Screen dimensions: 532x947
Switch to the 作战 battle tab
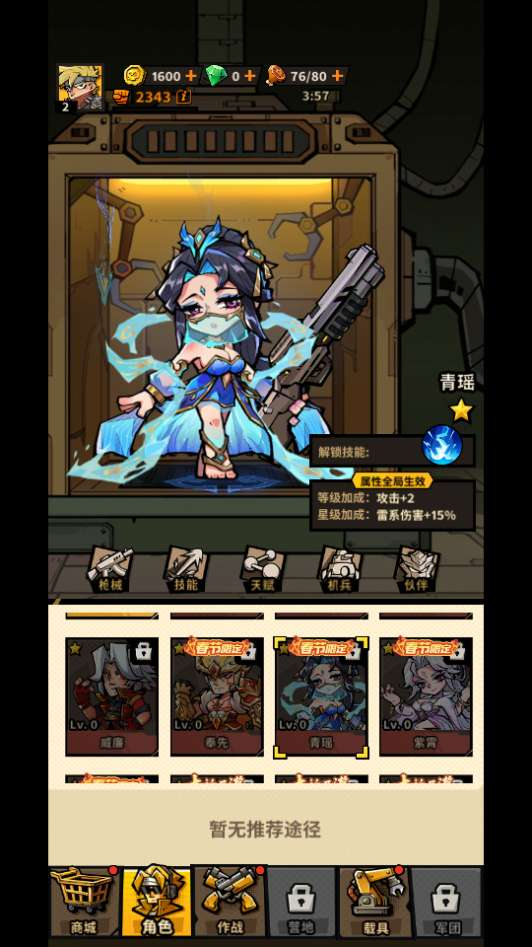click(229, 901)
